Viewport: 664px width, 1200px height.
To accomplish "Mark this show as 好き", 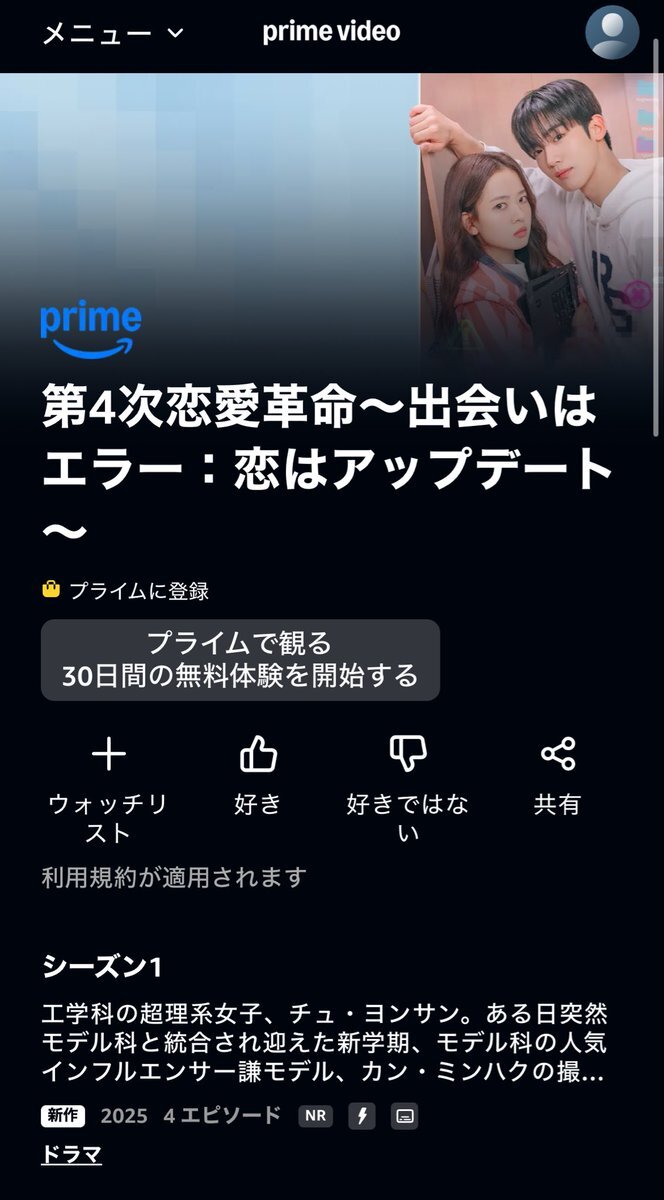I will pyautogui.click(x=258, y=776).
